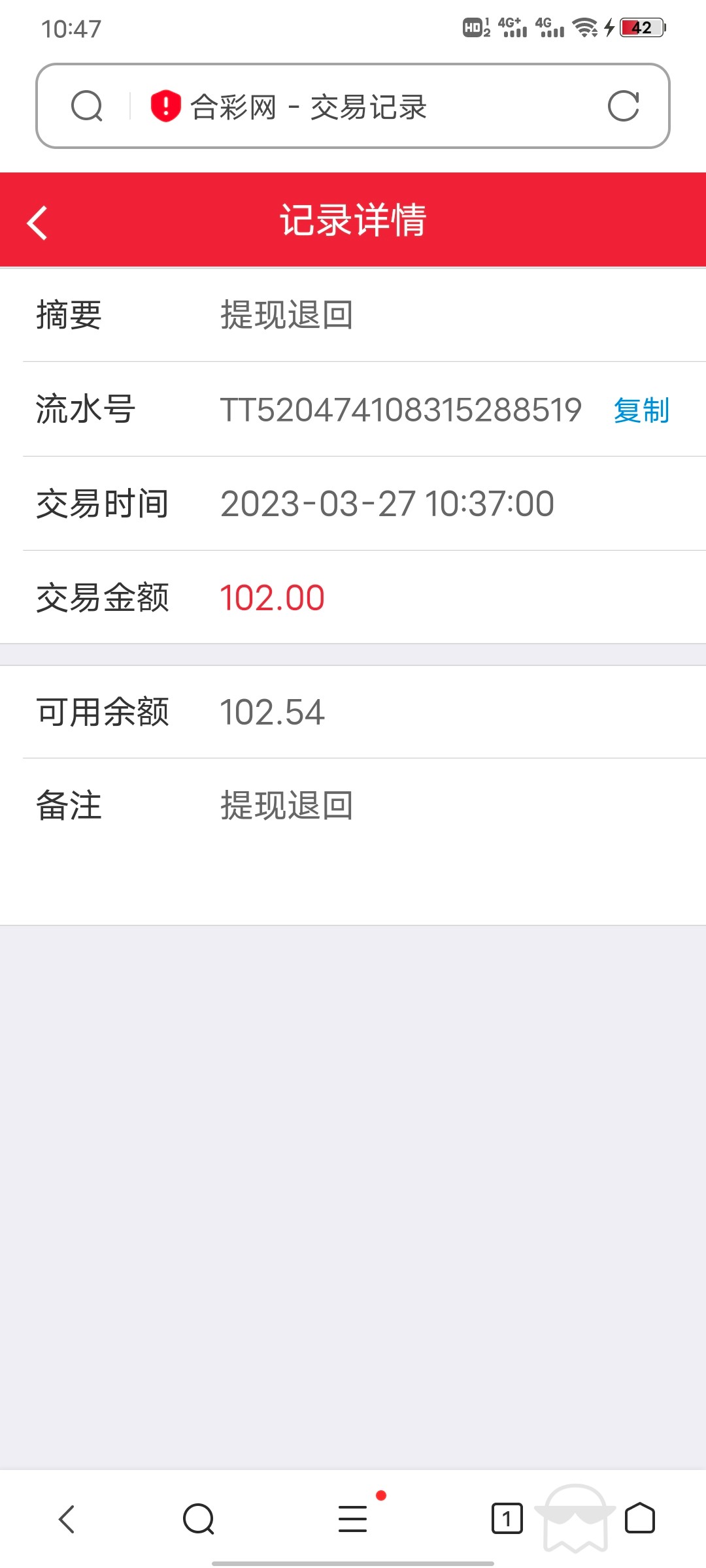706x1568 pixels.
Task: Go to the browser home page
Action: point(639,1519)
